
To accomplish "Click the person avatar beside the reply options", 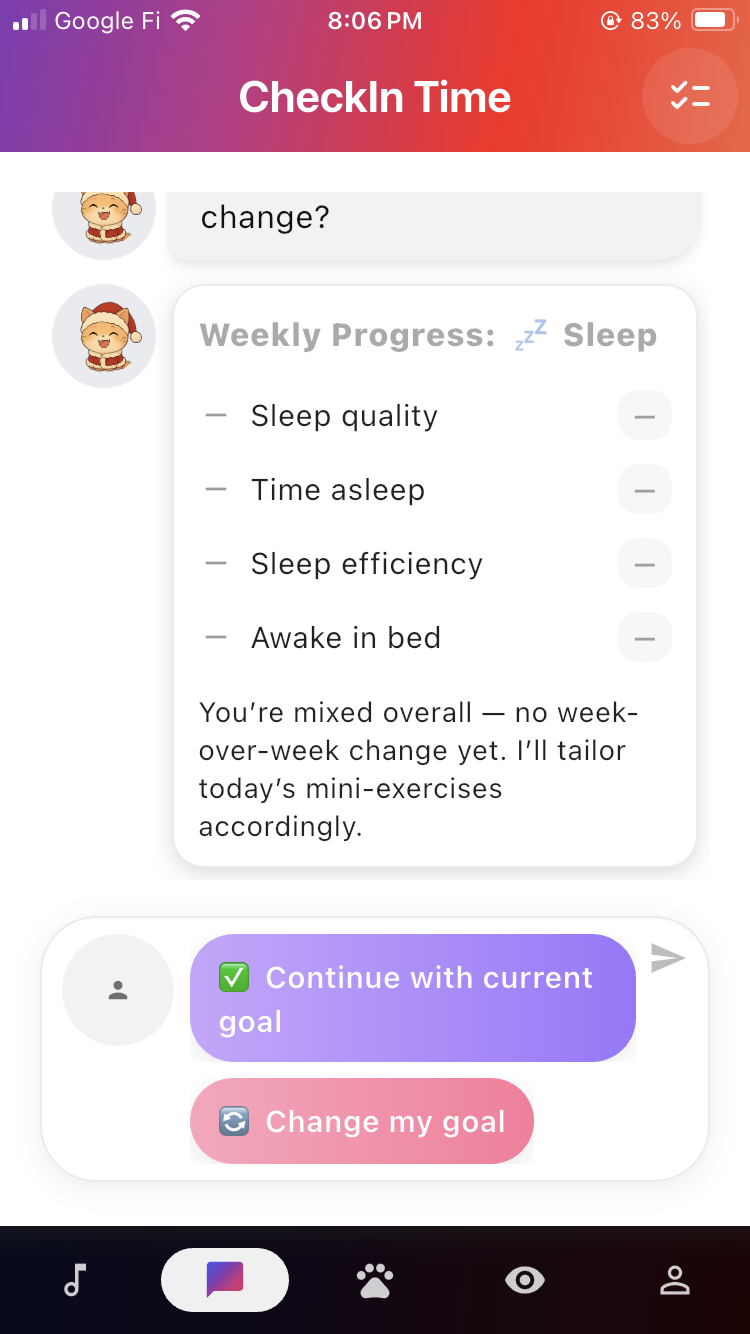I will point(117,990).
